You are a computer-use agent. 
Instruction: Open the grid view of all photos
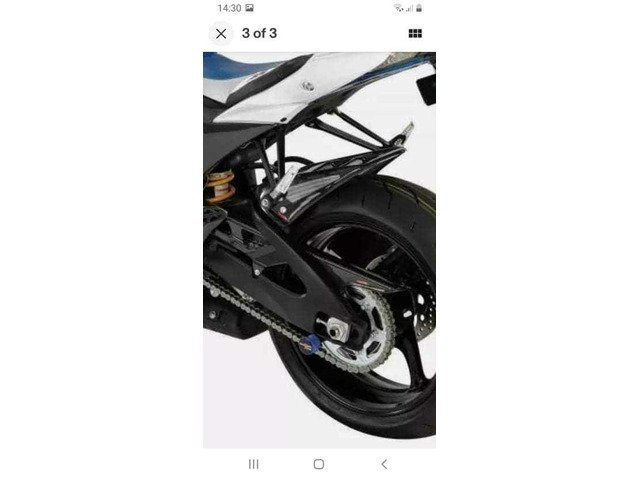[x=415, y=33]
